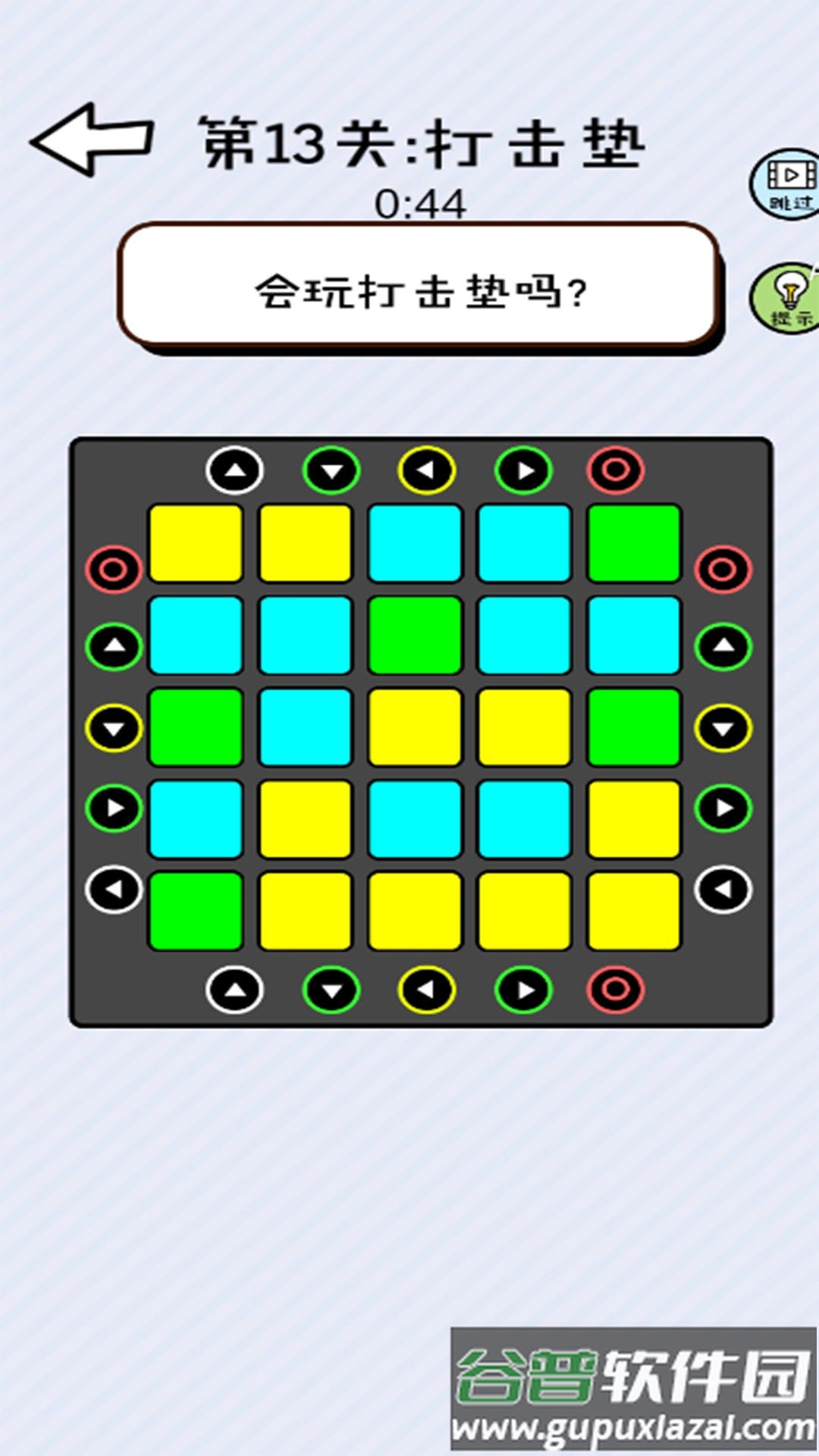Hit the only cyan pad in the third row
Viewport: 819px width, 1456px height.
pos(306,727)
